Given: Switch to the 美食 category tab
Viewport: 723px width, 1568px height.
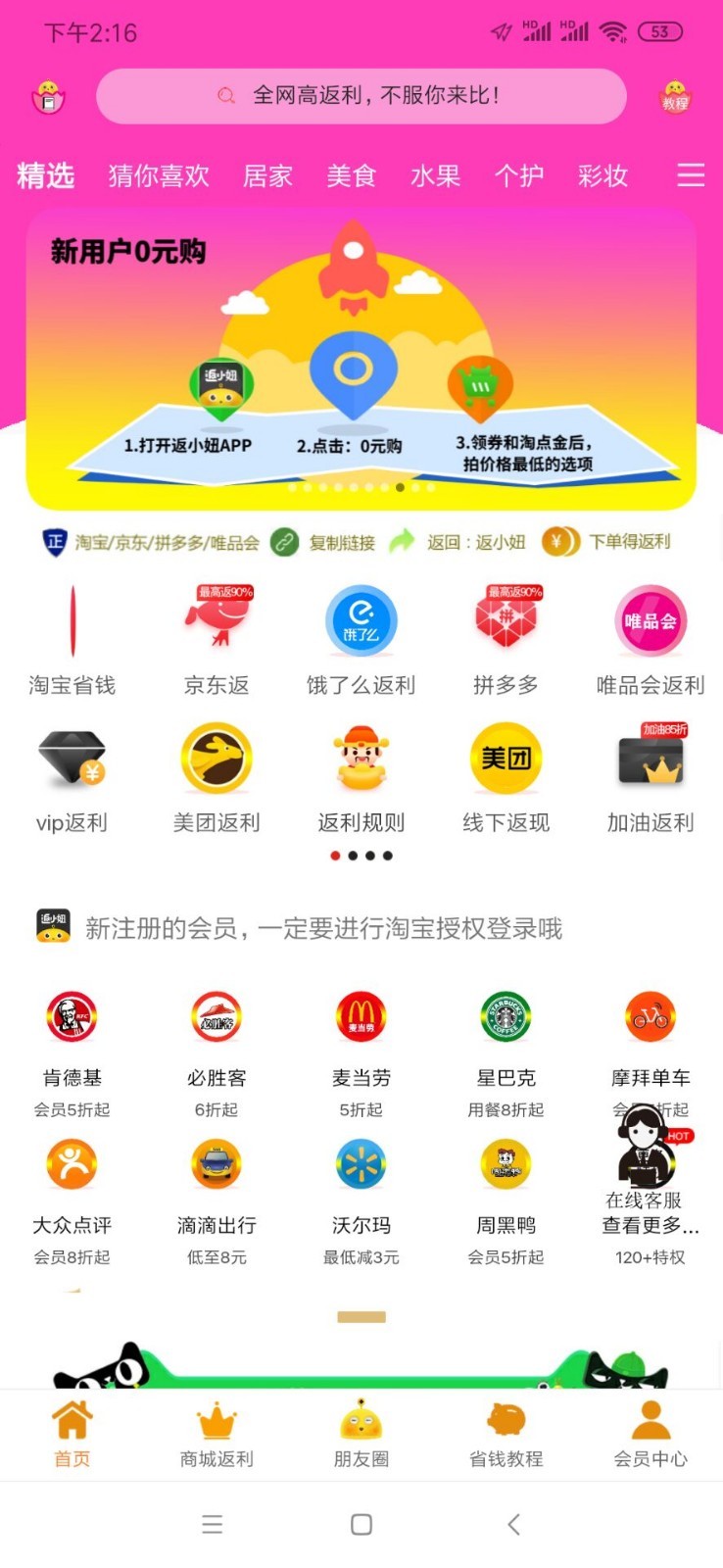Looking at the screenshot, I should pos(351,175).
